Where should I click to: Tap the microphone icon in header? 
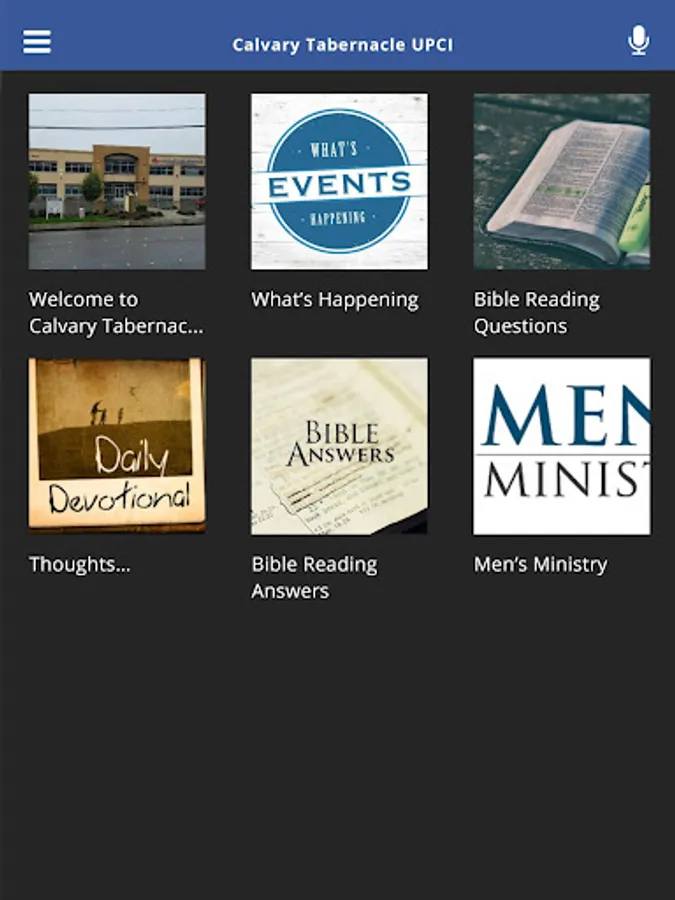point(638,41)
